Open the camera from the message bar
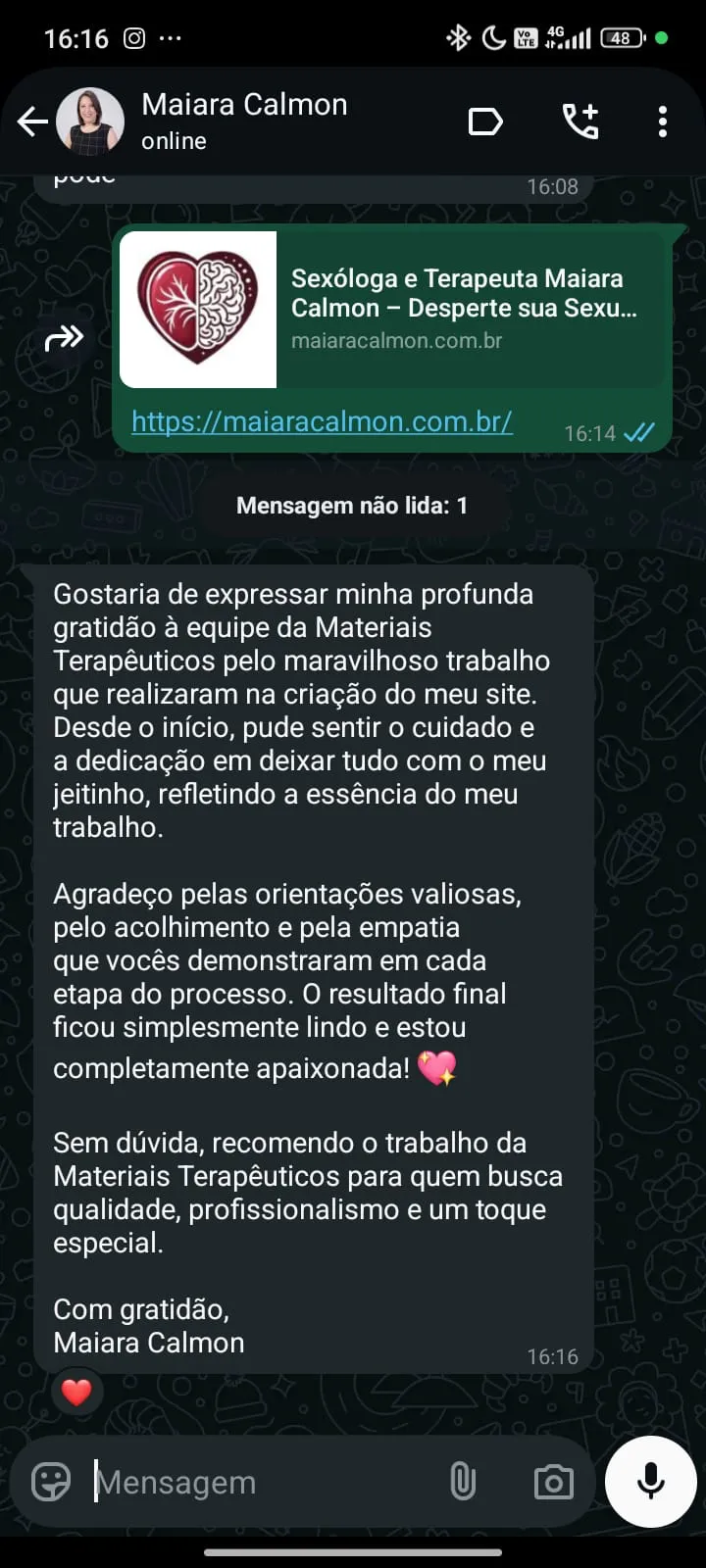The width and height of the screenshot is (706, 1568). 552,1481
